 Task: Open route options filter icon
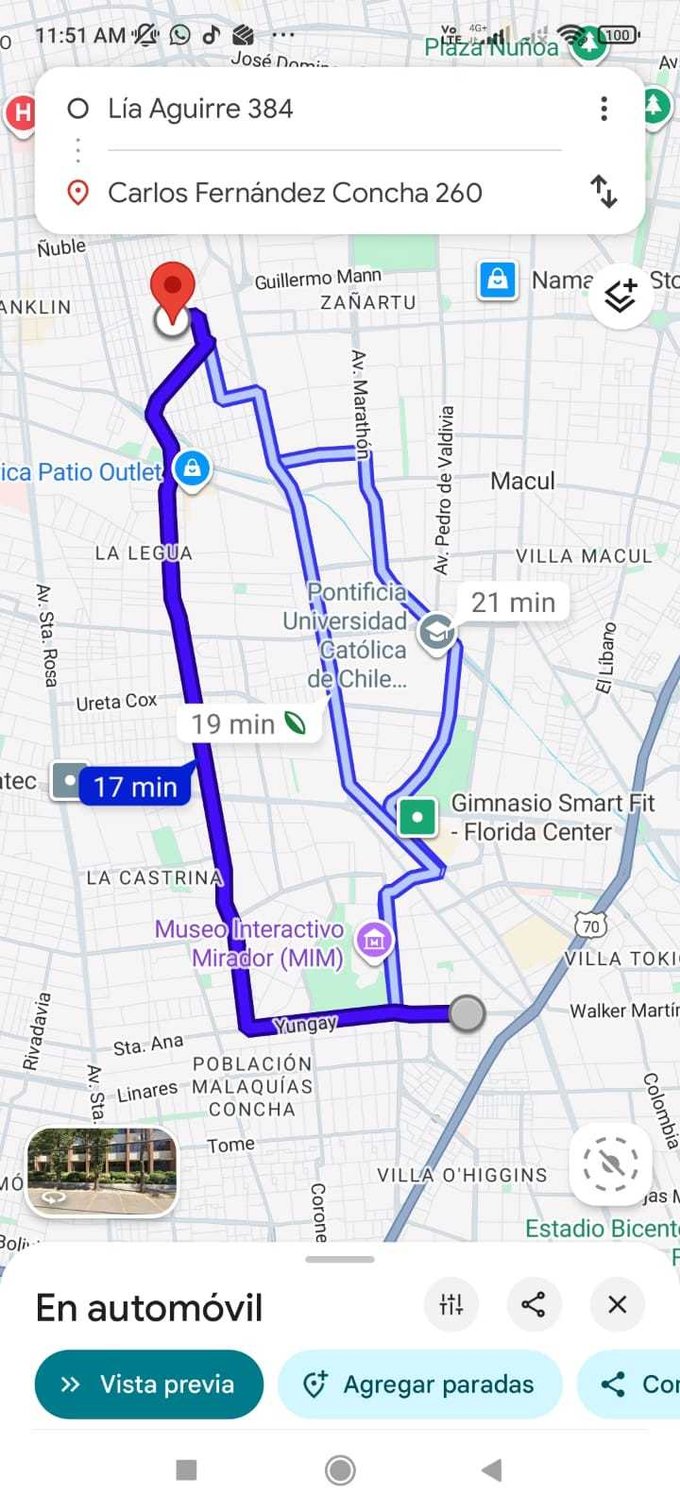[451, 1304]
